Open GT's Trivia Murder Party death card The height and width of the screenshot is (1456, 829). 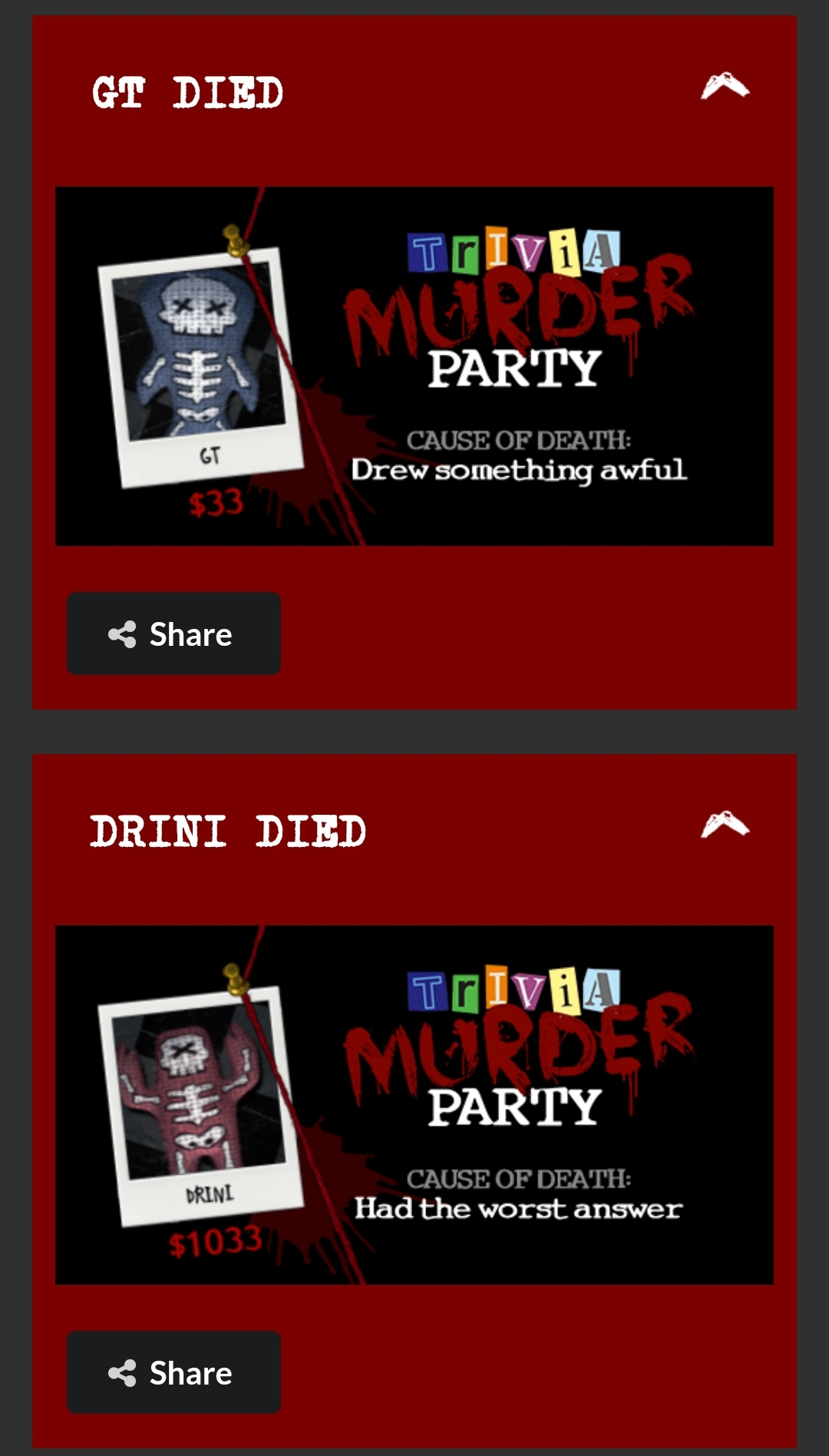[x=414, y=366]
